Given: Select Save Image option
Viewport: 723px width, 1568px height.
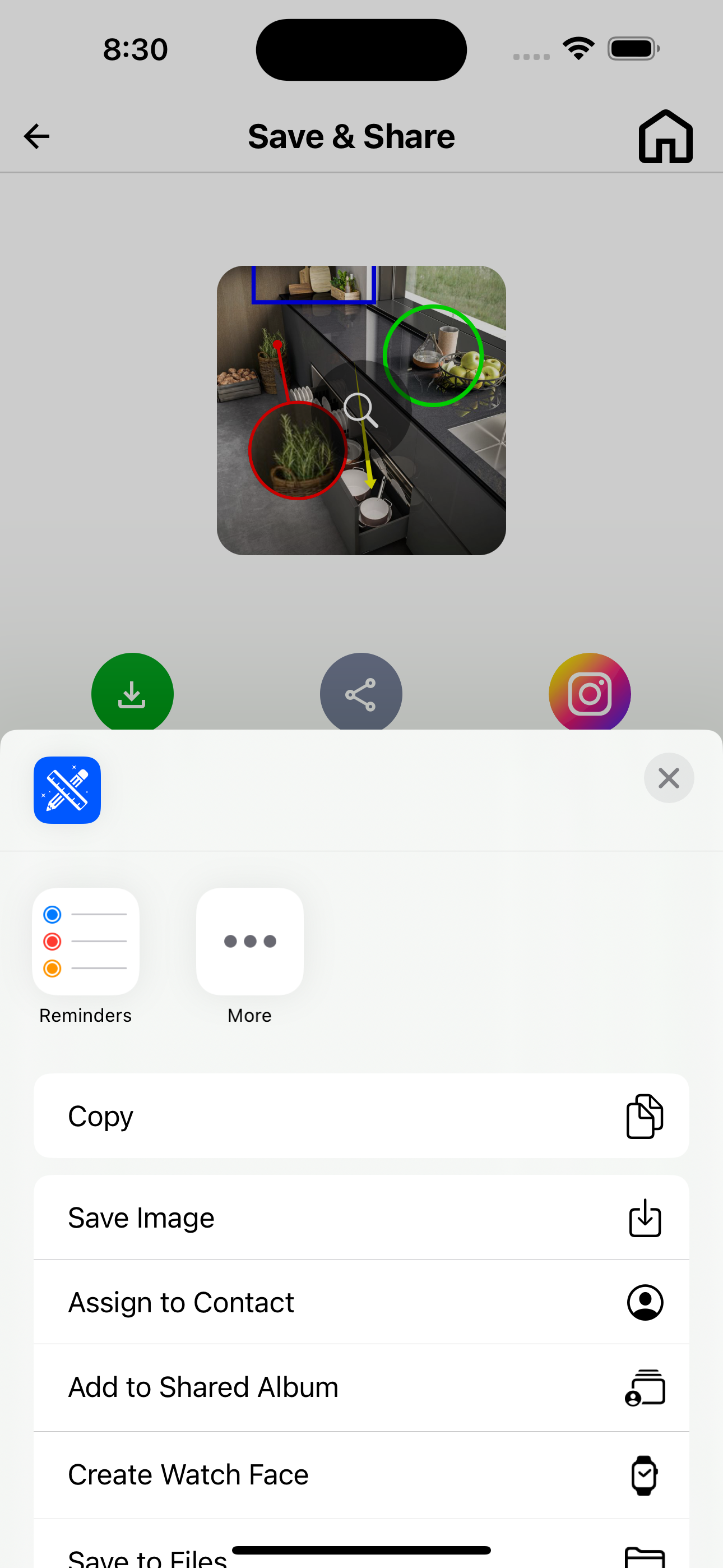Looking at the screenshot, I should click(361, 1217).
